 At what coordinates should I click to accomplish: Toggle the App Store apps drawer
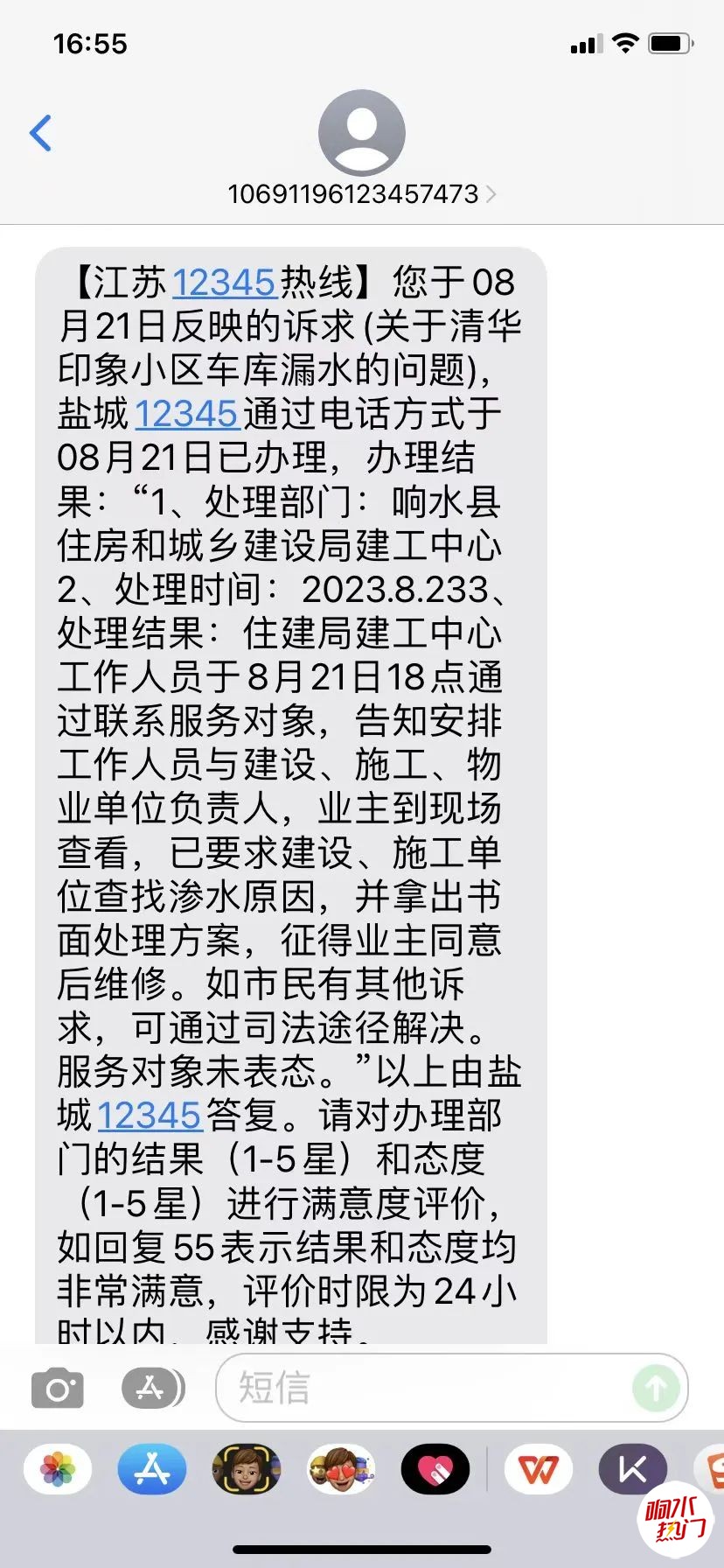[153, 1388]
